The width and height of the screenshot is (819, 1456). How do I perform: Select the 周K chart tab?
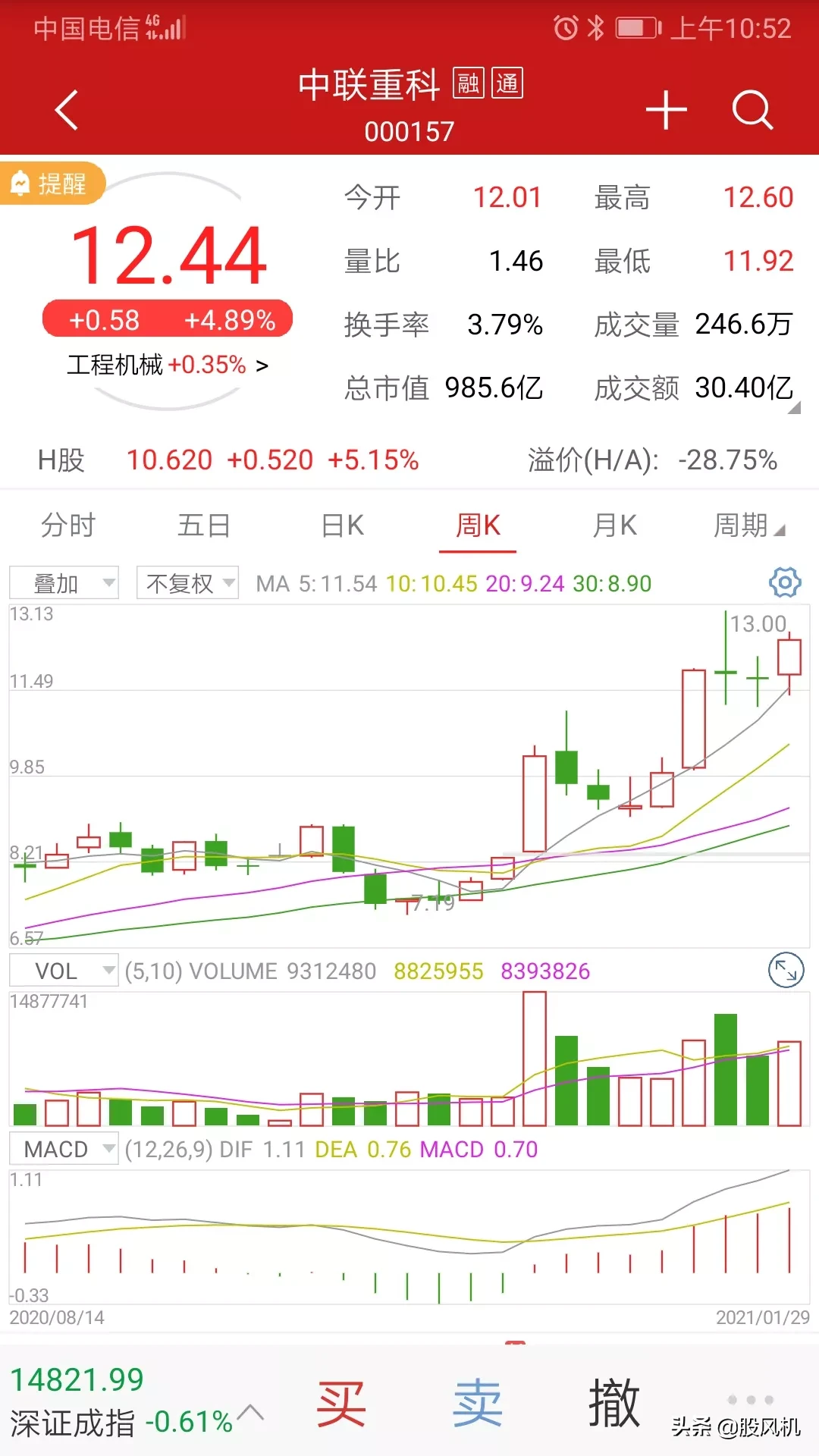(478, 526)
